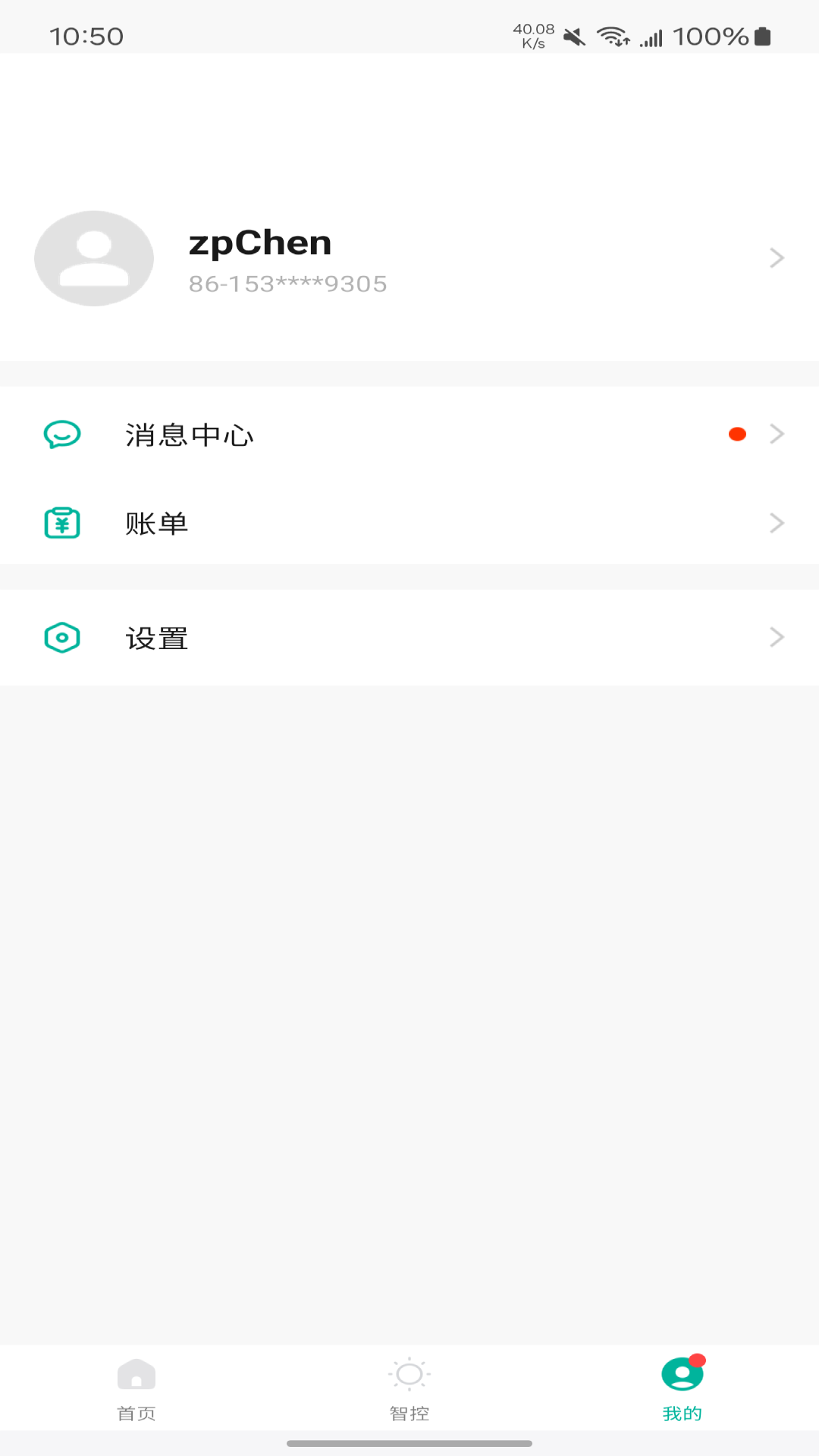This screenshot has height=1456, width=819.
Task: Open 消息中心 via its right arrow
Action: point(777,434)
